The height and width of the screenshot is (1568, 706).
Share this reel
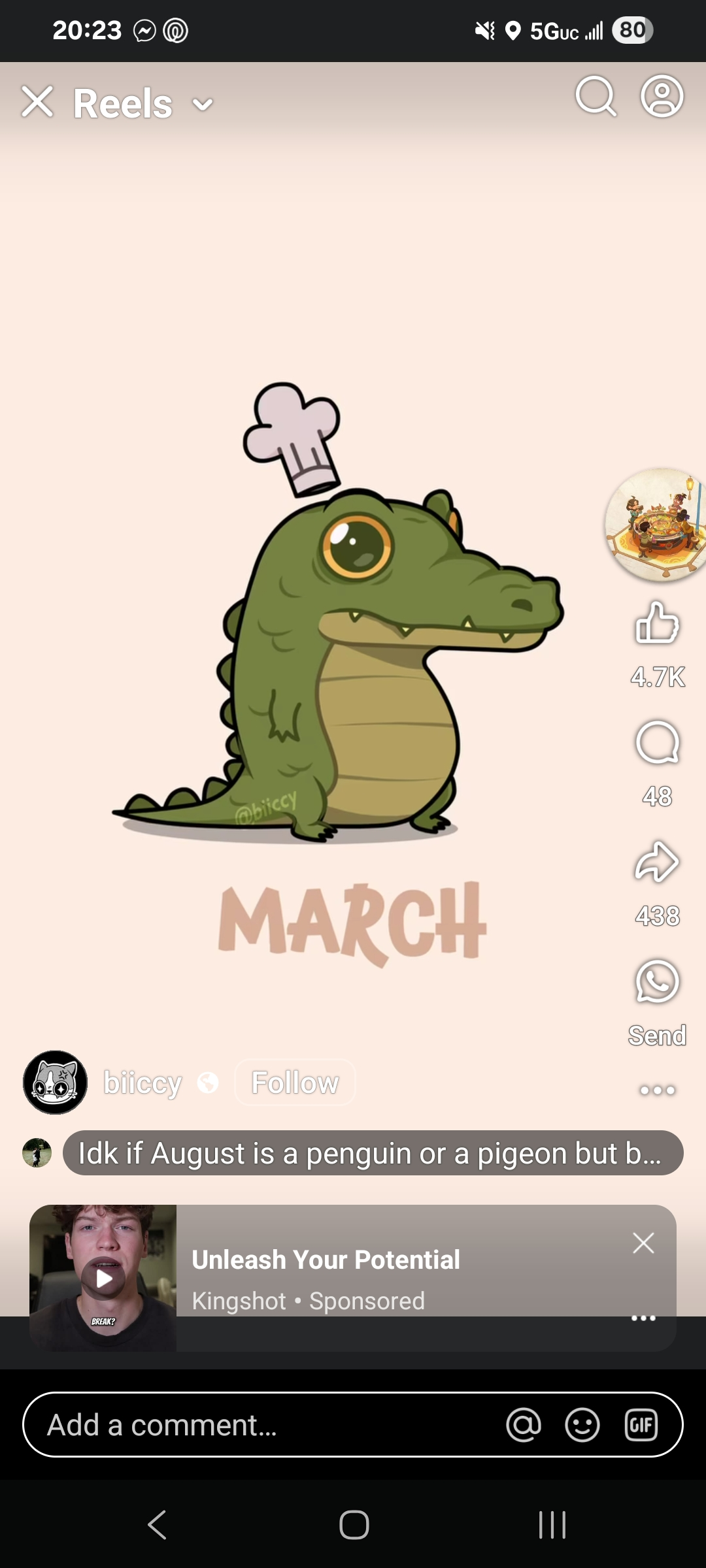657,862
